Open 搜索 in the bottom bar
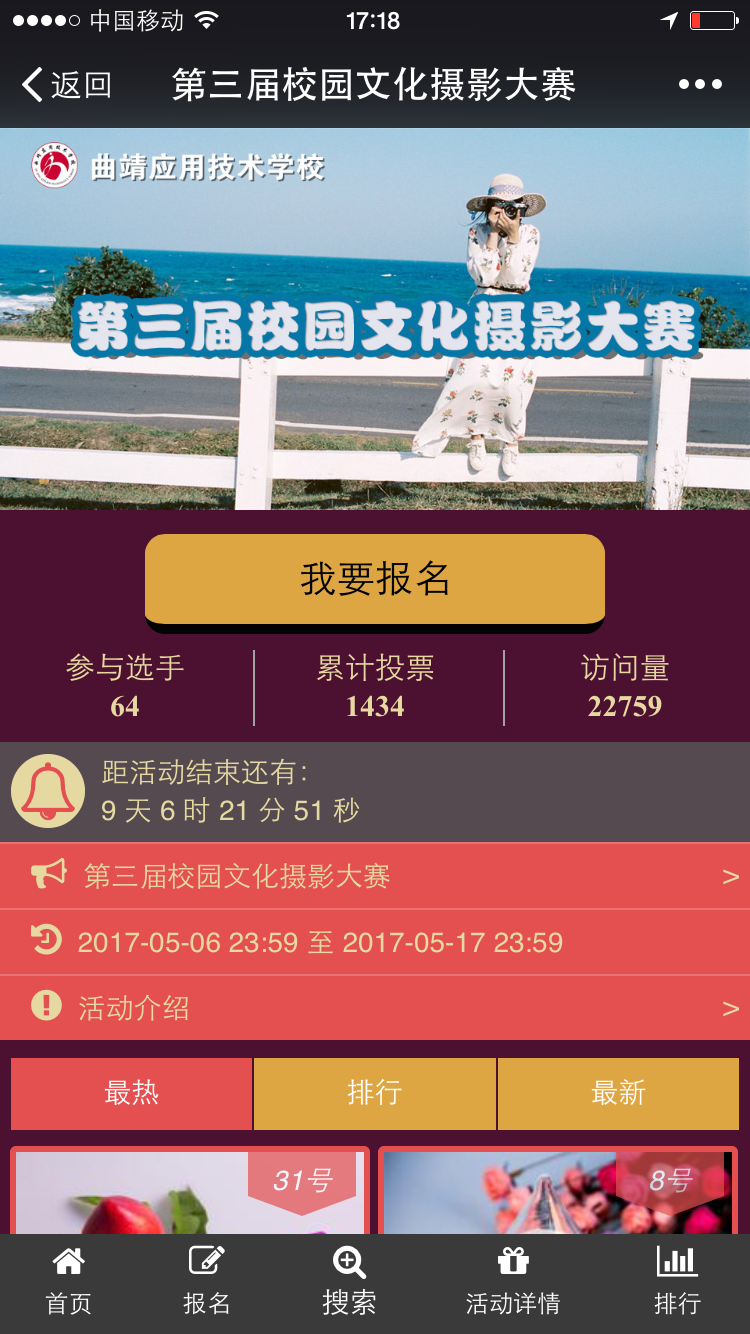 tap(349, 1283)
